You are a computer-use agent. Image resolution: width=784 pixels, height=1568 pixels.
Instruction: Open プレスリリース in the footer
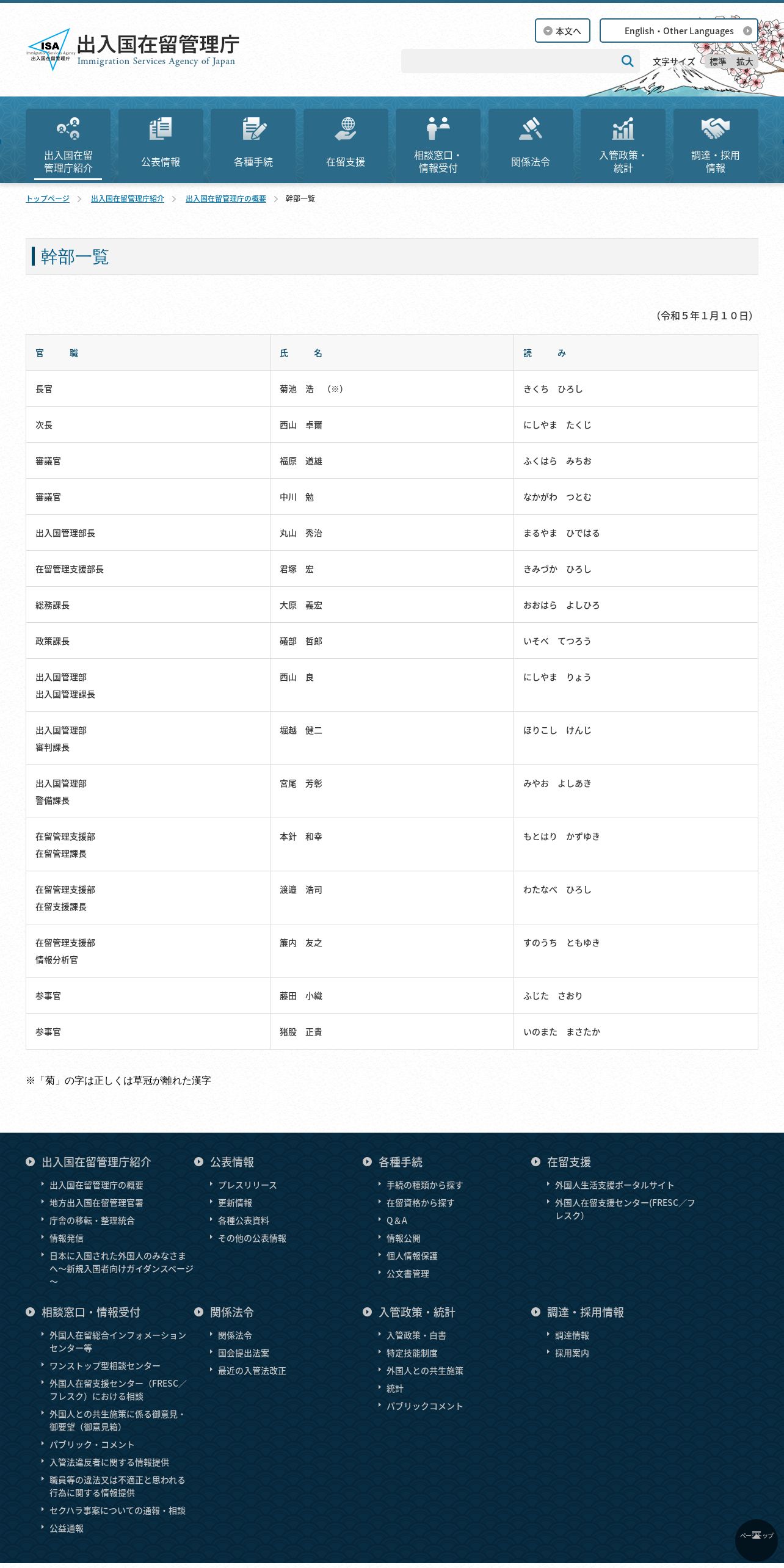[x=247, y=1185]
